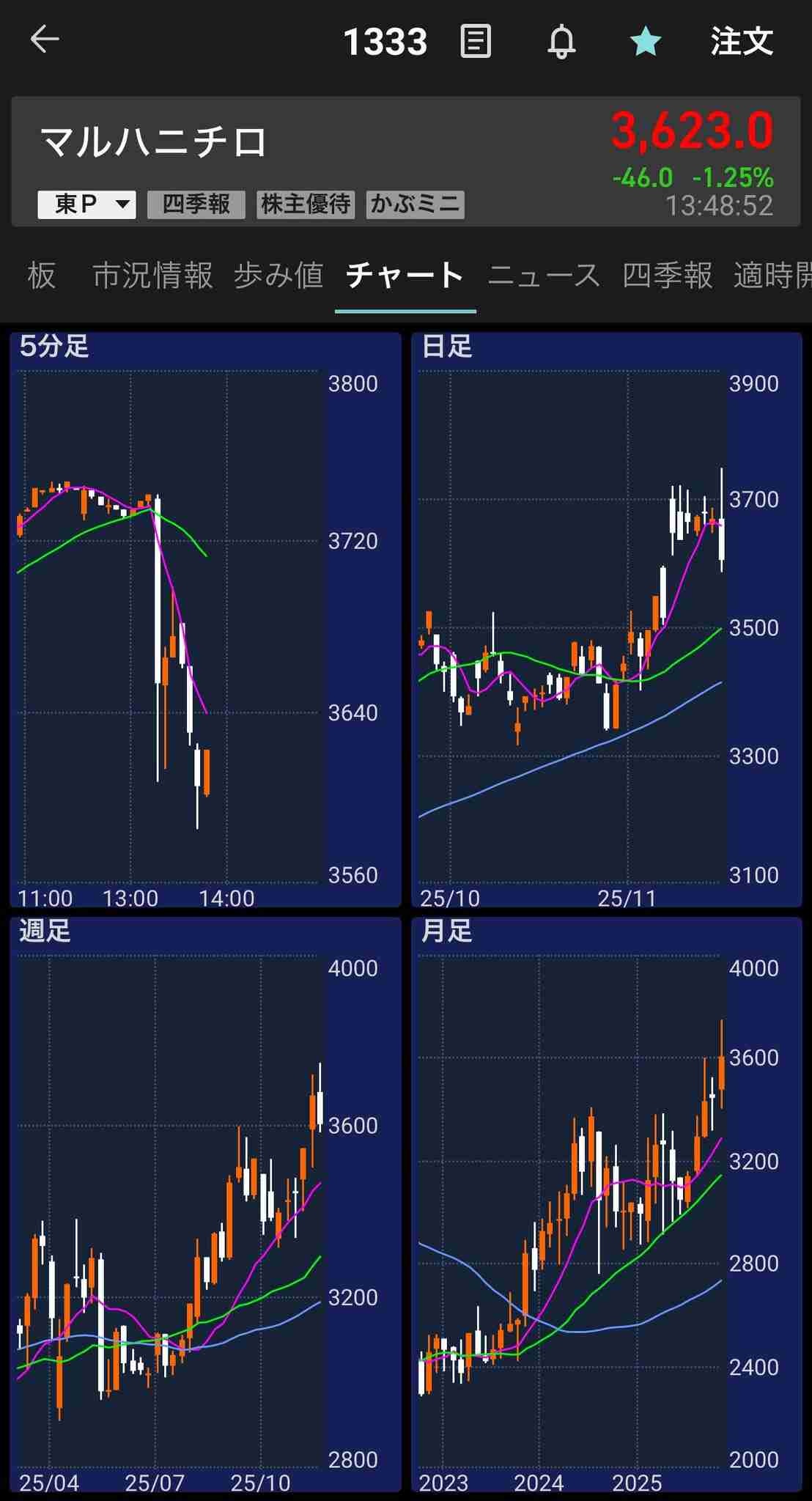Open the かぶミニ chip
Screen dimensions: 812x1501
click(415, 204)
